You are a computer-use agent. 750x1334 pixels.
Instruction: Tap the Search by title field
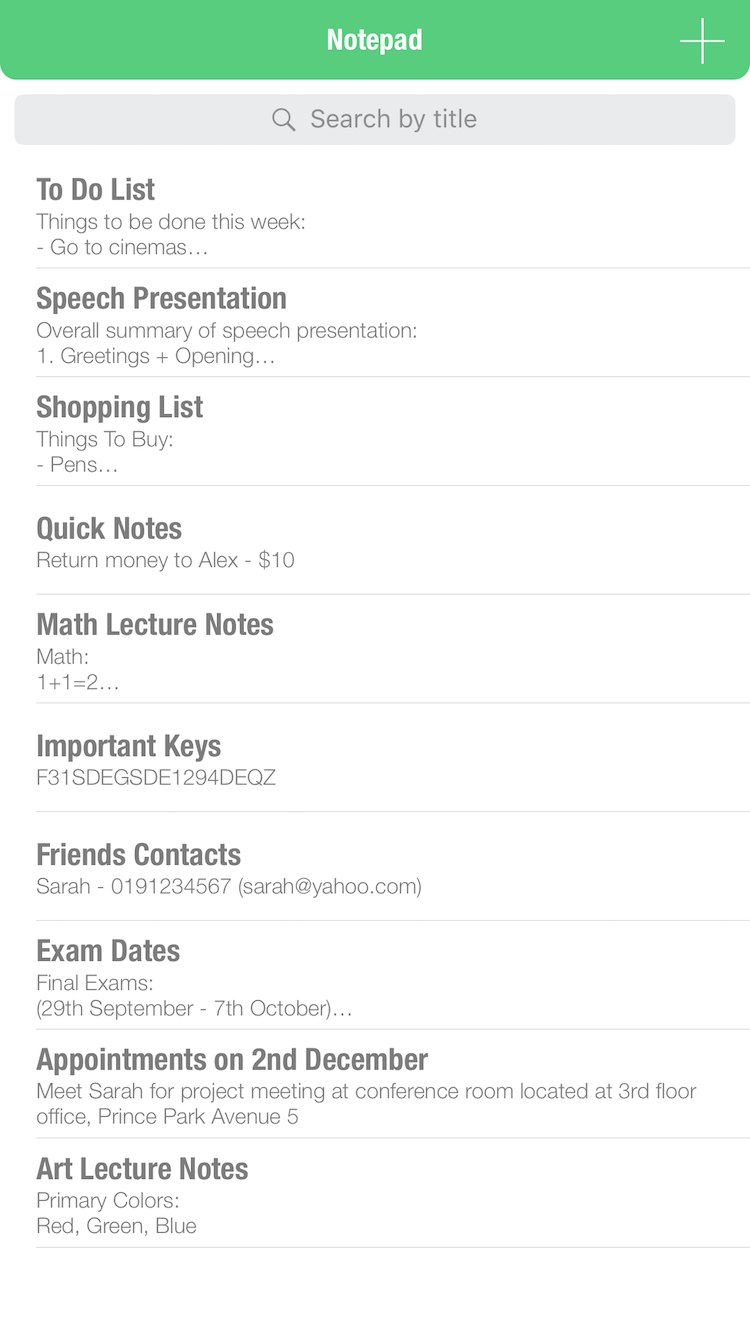pyautogui.click(x=375, y=119)
